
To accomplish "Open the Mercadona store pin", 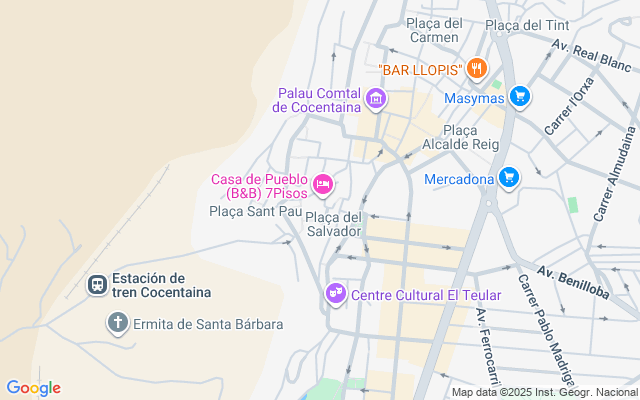I will point(509,178).
